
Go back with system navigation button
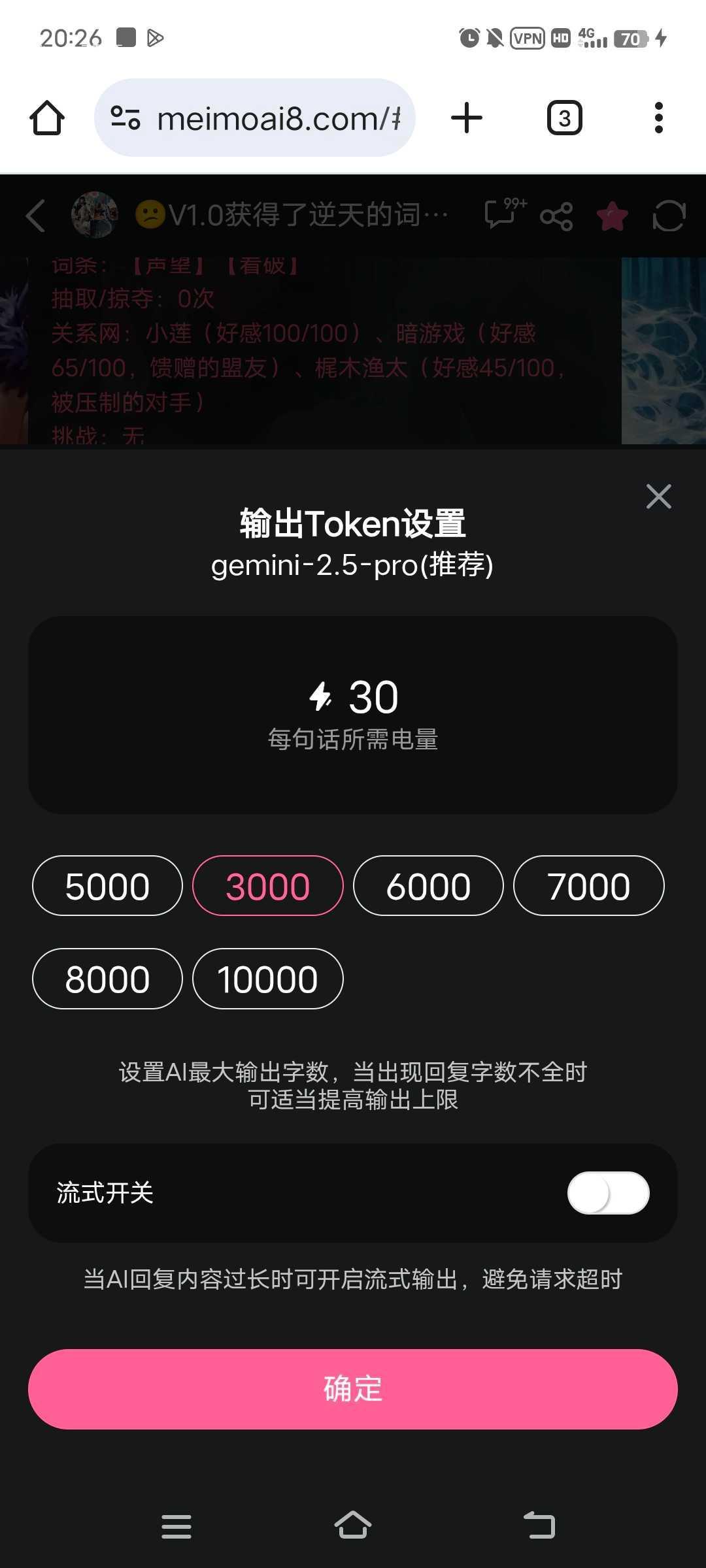539,1526
